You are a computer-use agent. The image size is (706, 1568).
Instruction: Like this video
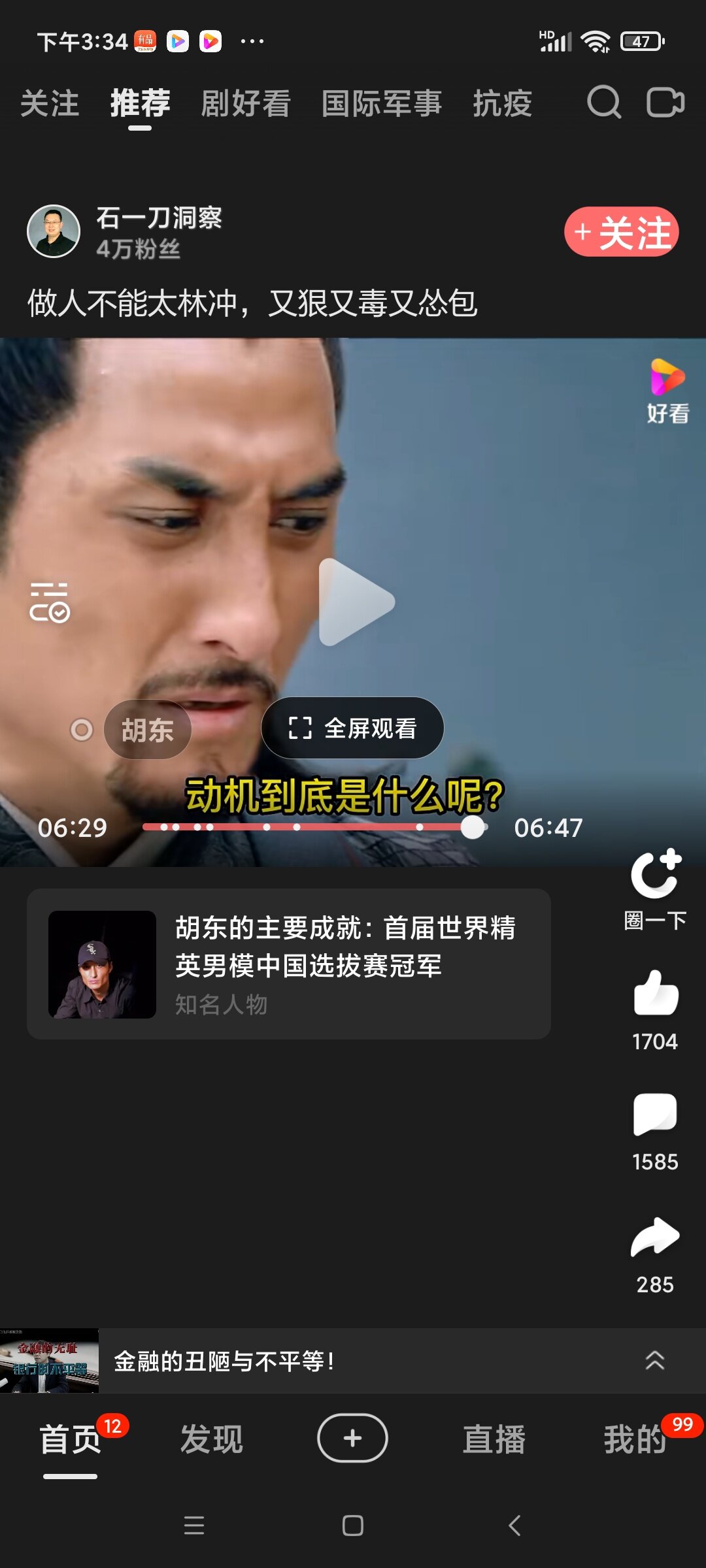click(x=655, y=994)
